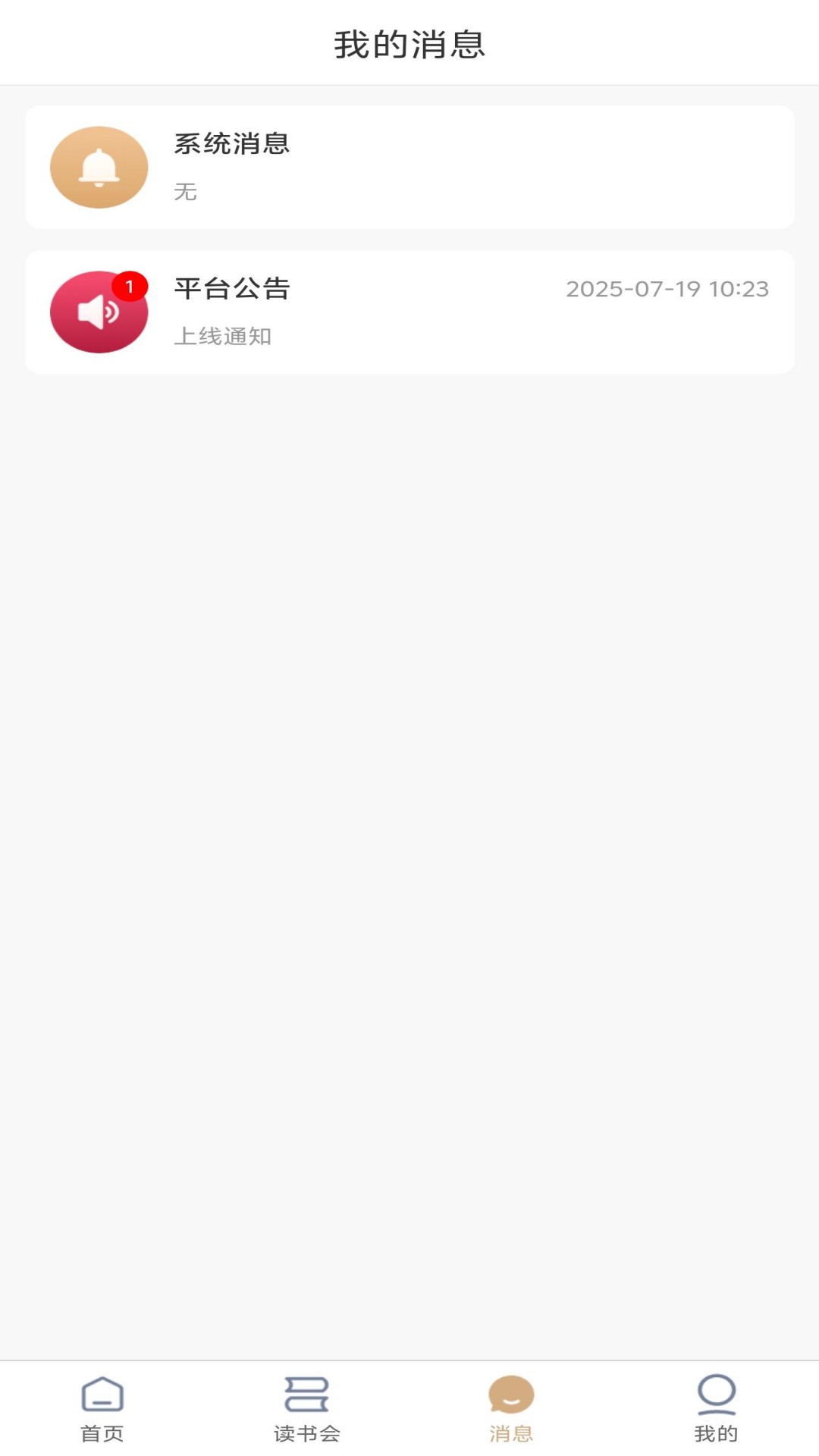Click the 系统消息 title text
819x1456 pixels.
click(232, 144)
